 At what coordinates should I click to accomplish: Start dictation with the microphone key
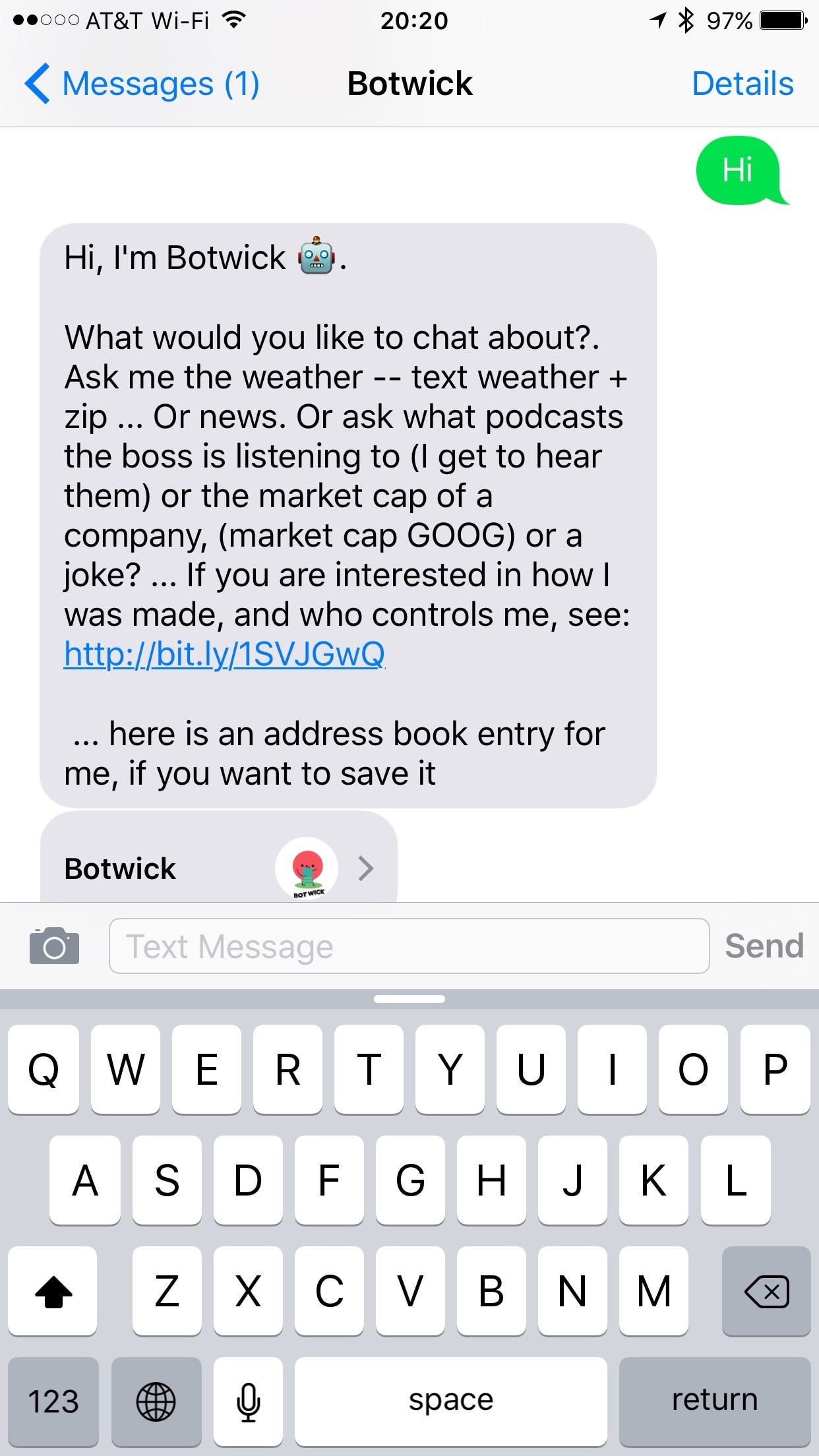point(248,1401)
